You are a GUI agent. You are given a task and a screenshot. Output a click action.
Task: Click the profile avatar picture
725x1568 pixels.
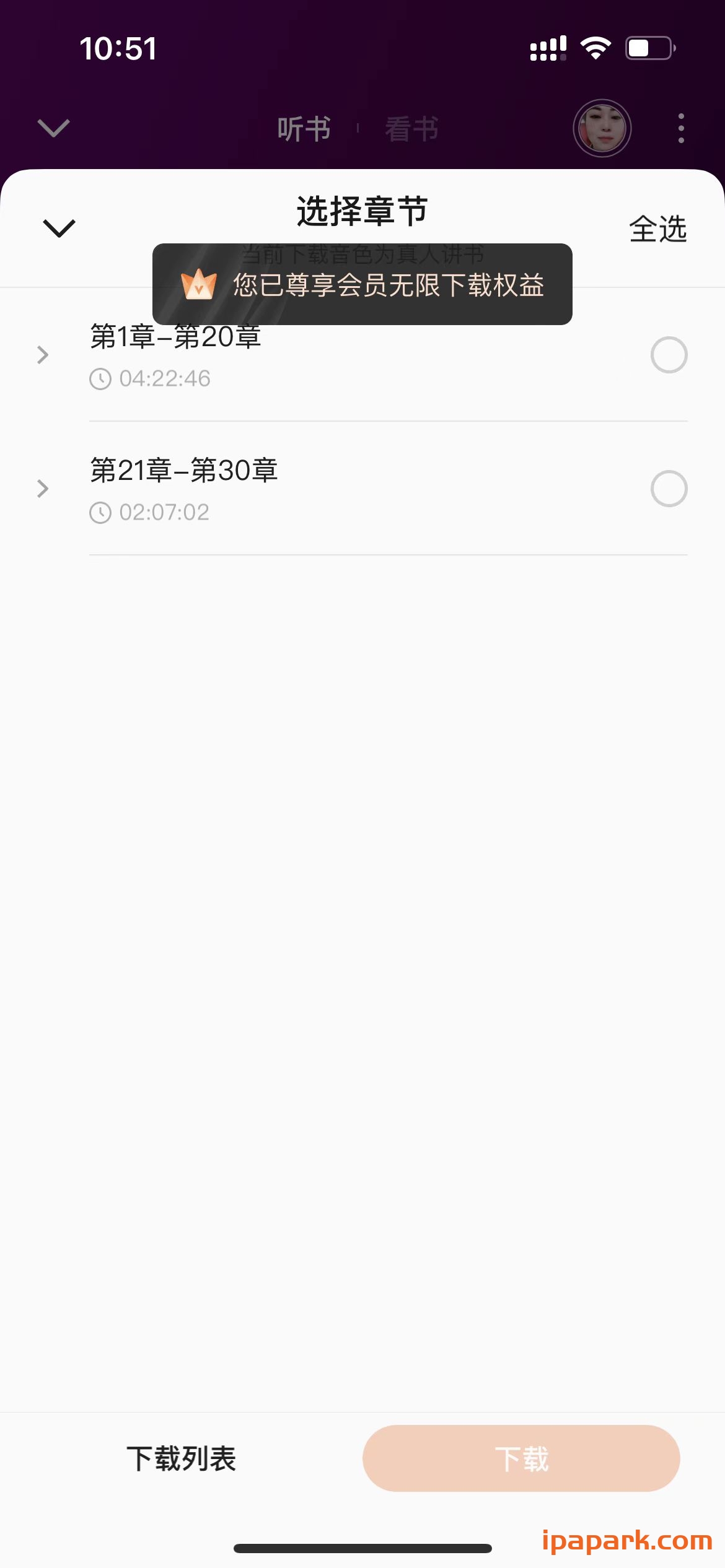(602, 128)
